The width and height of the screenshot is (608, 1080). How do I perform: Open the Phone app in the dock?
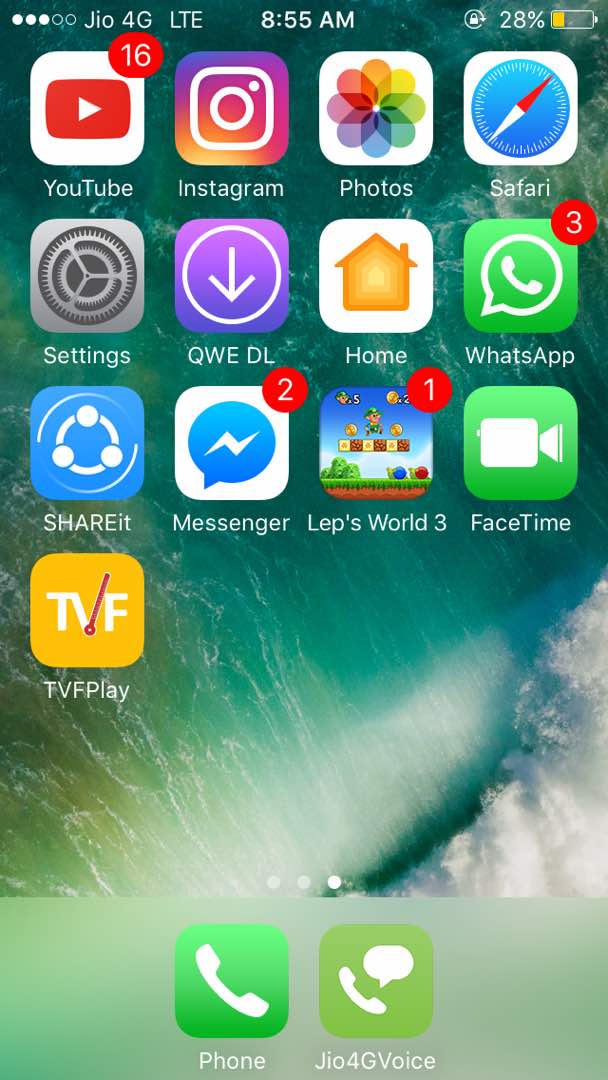[x=231, y=981]
